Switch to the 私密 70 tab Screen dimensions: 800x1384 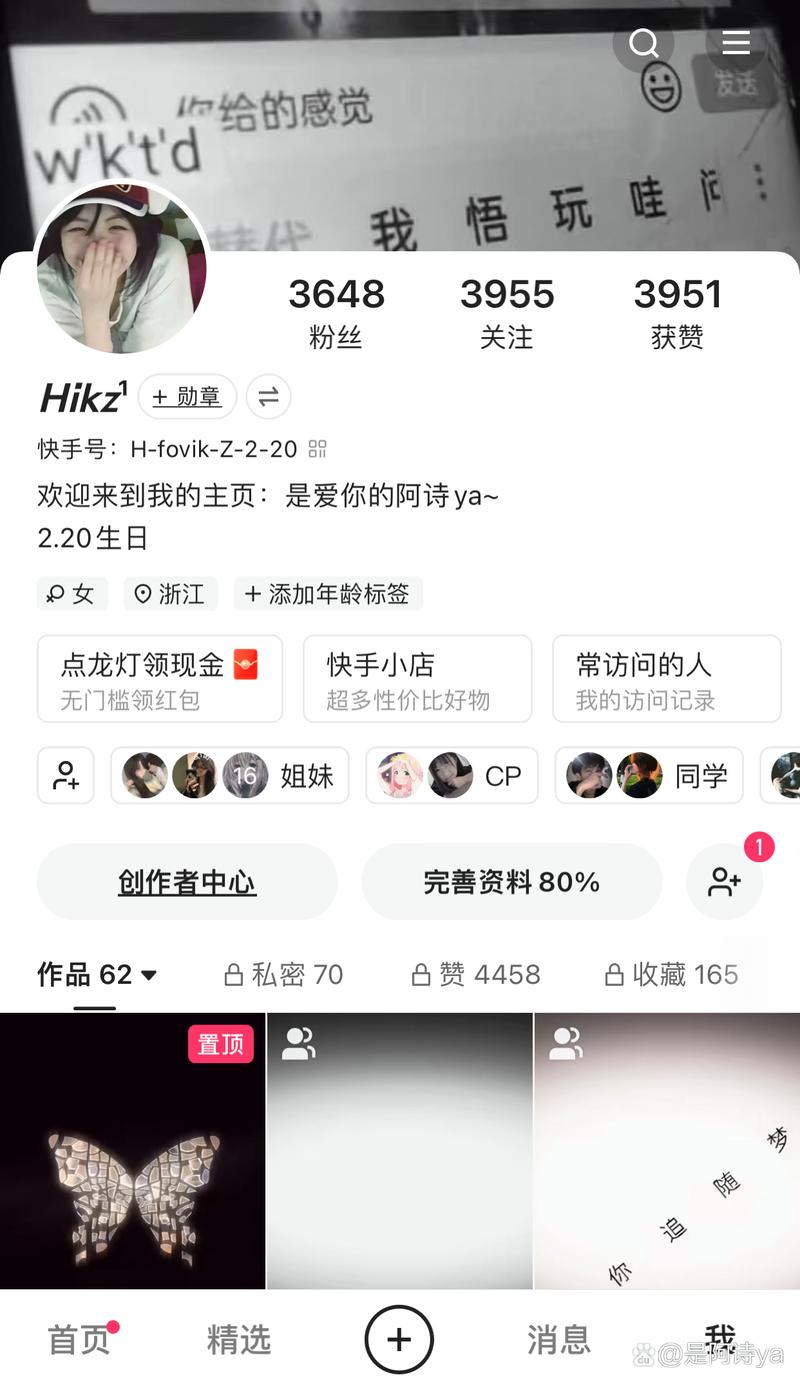coord(284,974)
